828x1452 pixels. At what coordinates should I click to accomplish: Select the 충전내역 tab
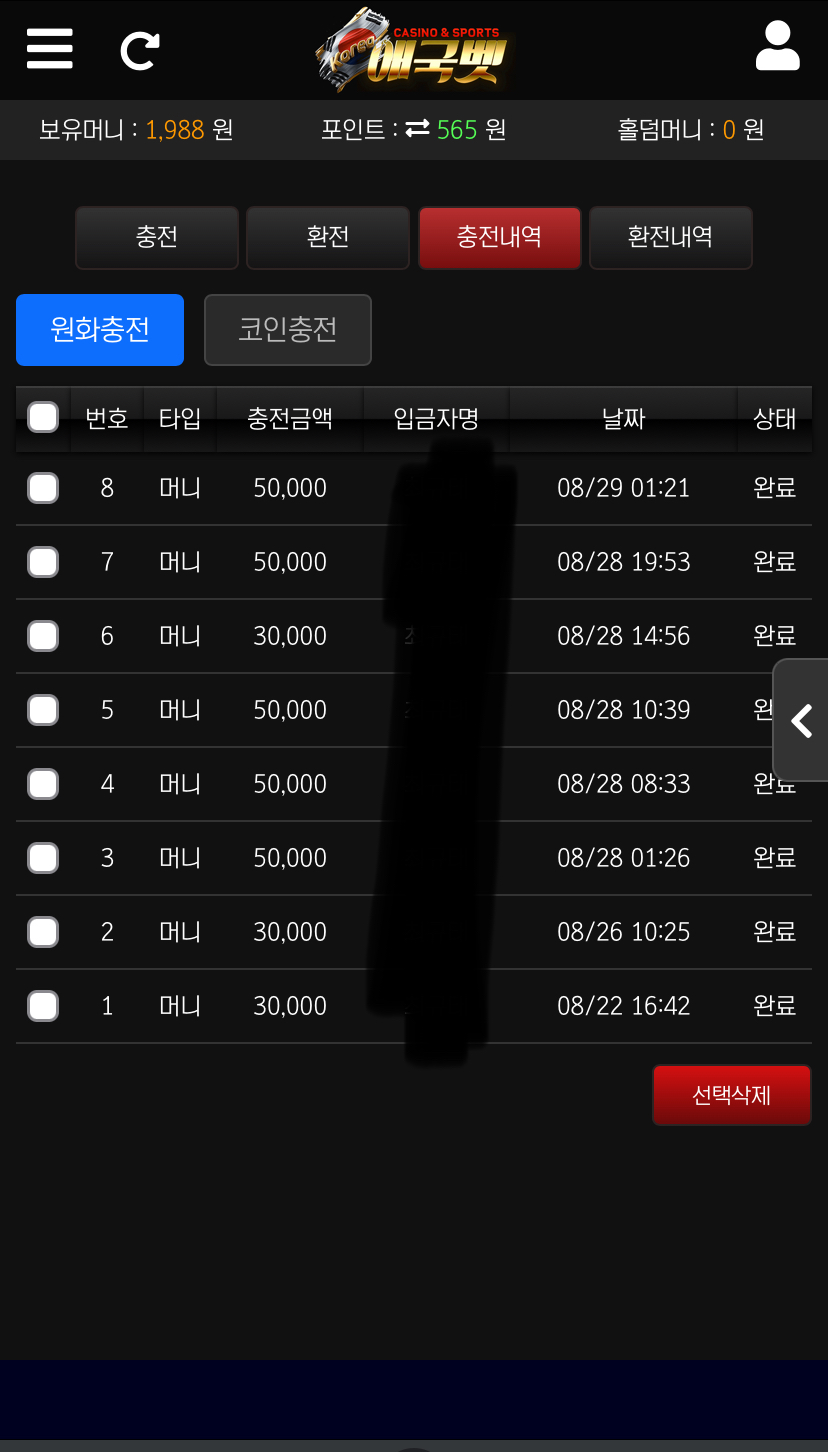click(x=499, y=238)
